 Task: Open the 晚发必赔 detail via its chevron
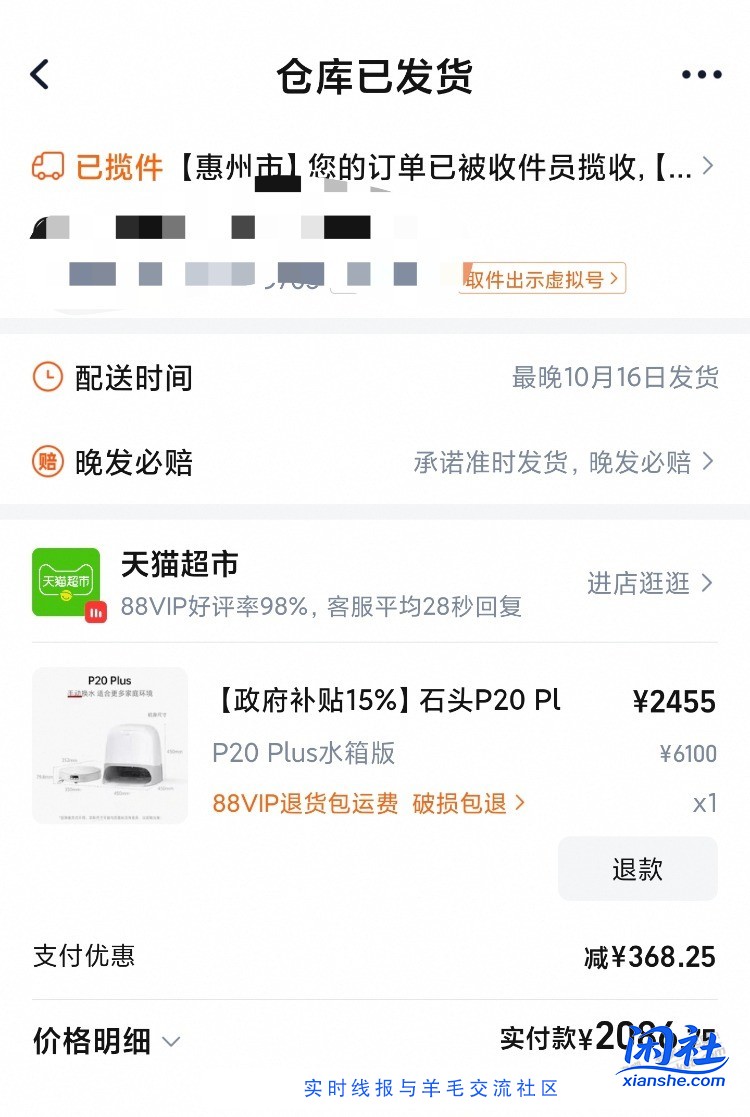click(710, 462)
